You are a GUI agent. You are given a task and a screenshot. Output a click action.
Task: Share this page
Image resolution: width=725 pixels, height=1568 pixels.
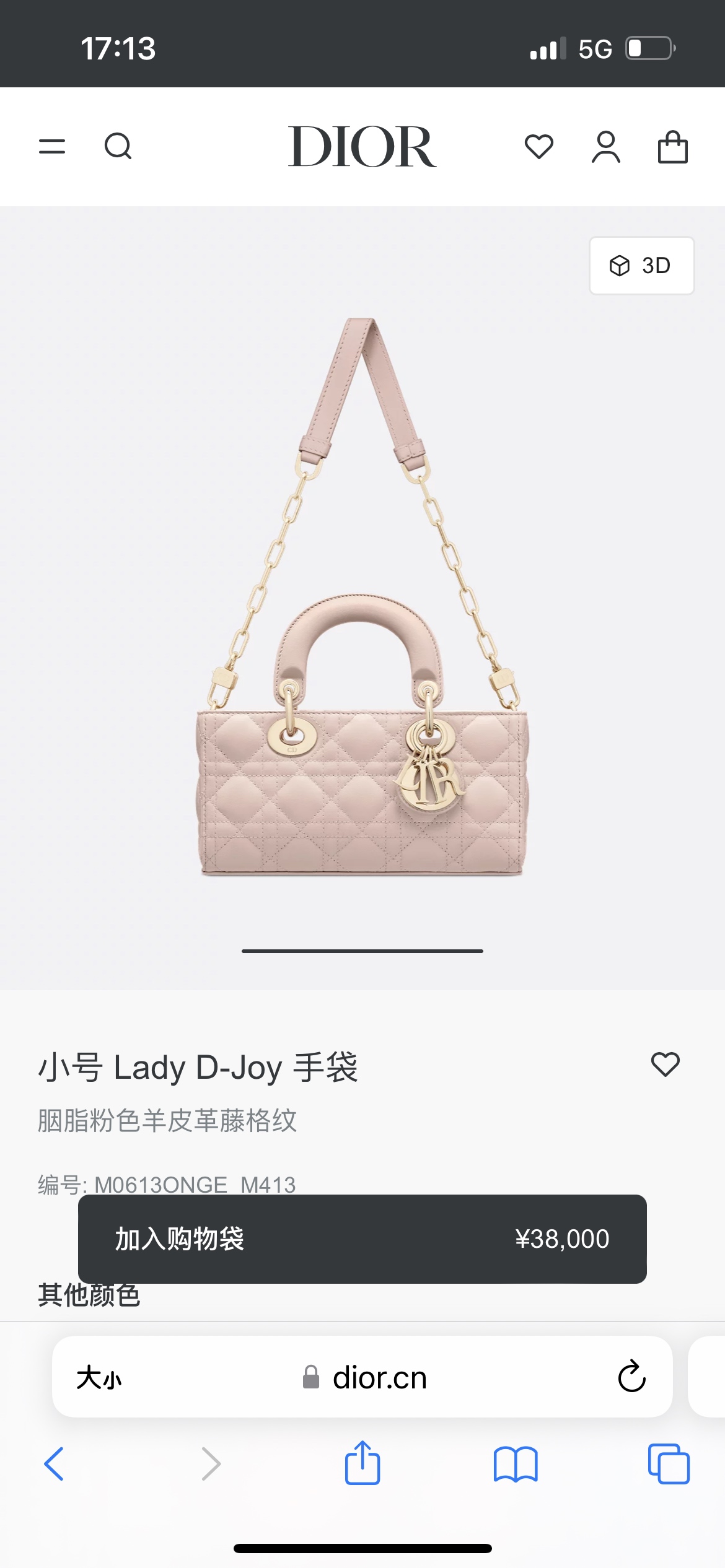click(x=362, y=1464)
